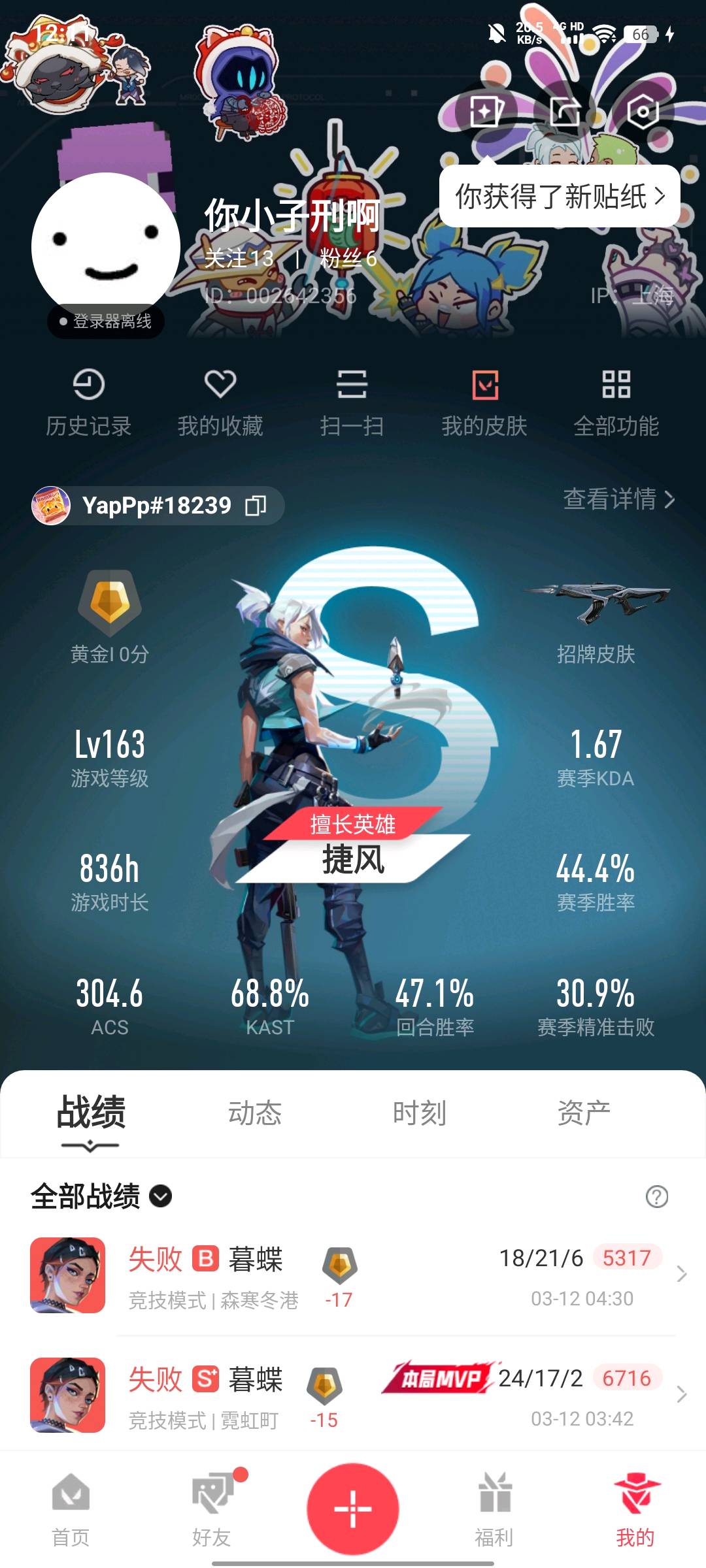Open the settings gear icon

point(642,112)
